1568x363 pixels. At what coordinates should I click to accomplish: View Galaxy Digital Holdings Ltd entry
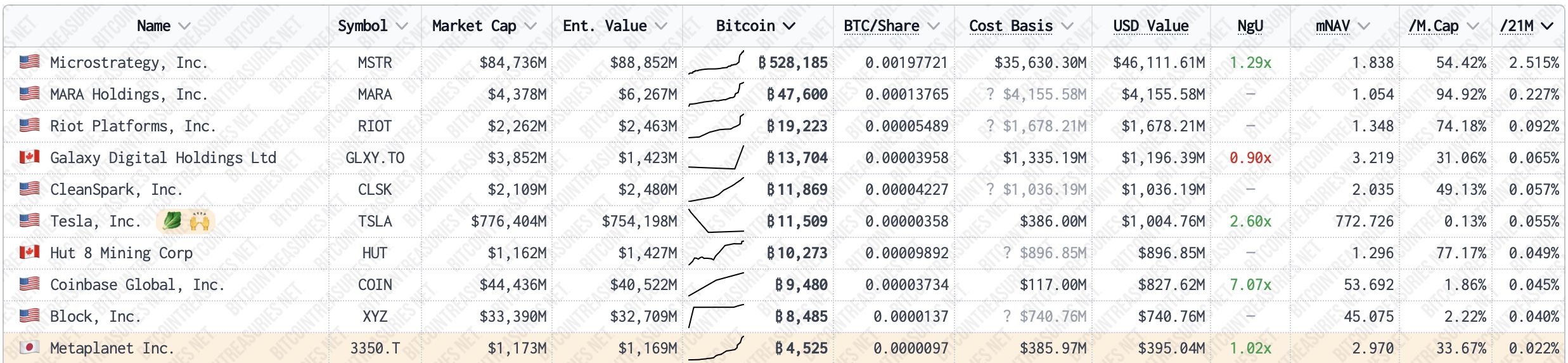coord(163,158)
